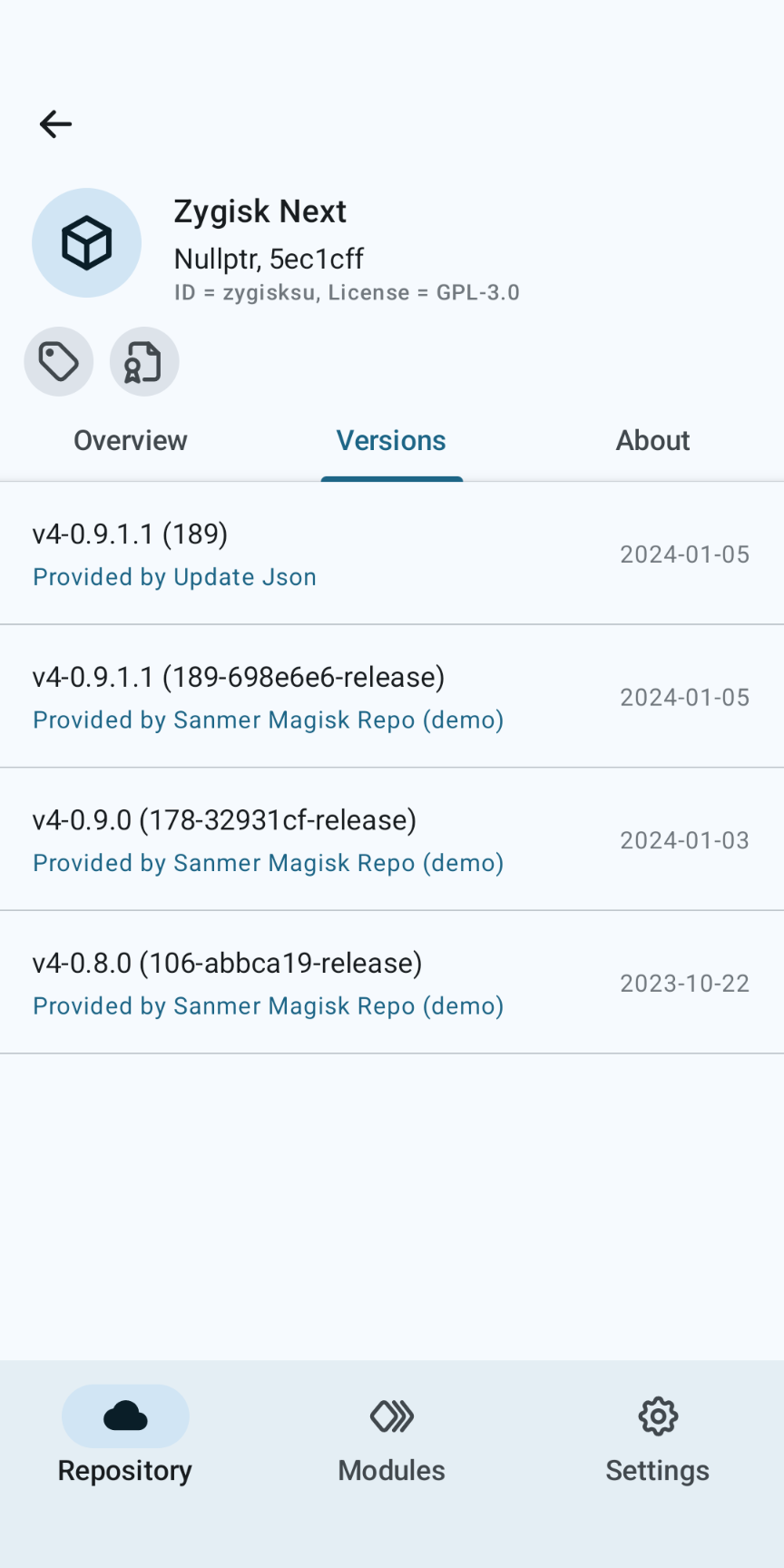Select the Versions tab
784x1568 pixels.
click(391, 441)
